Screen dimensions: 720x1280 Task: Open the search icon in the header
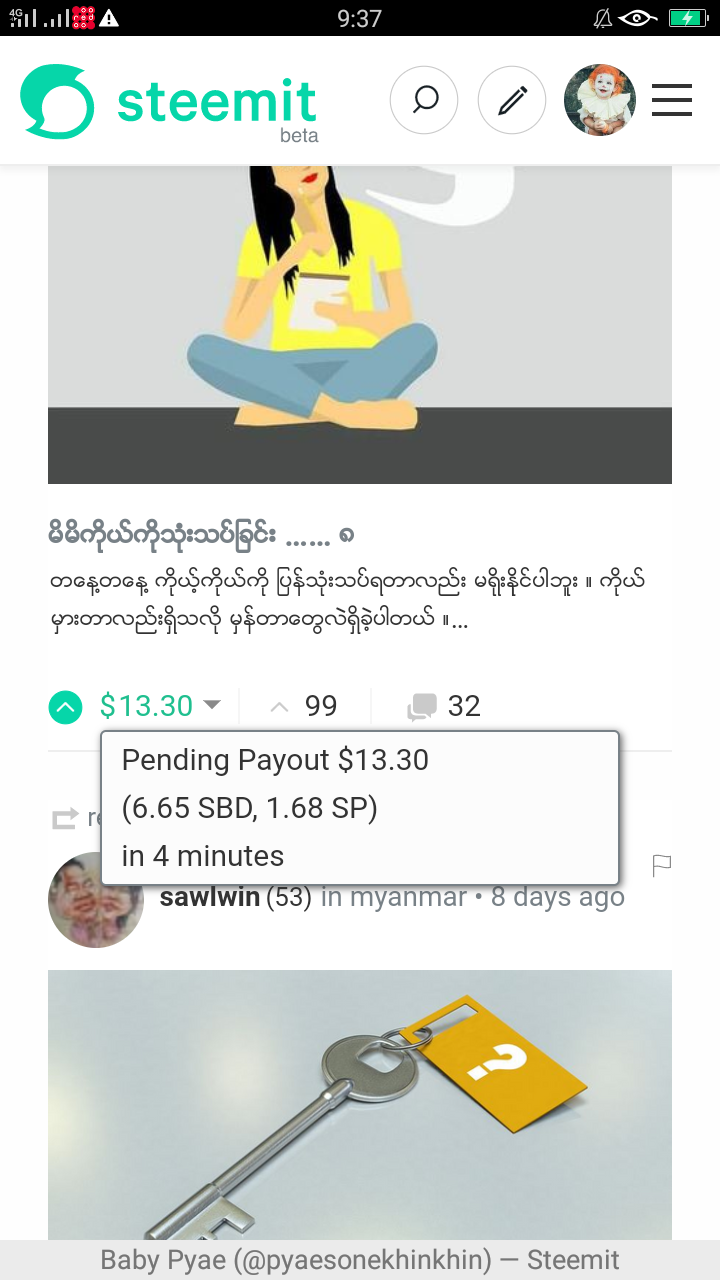pyautogui.click(x=424, y=100)
